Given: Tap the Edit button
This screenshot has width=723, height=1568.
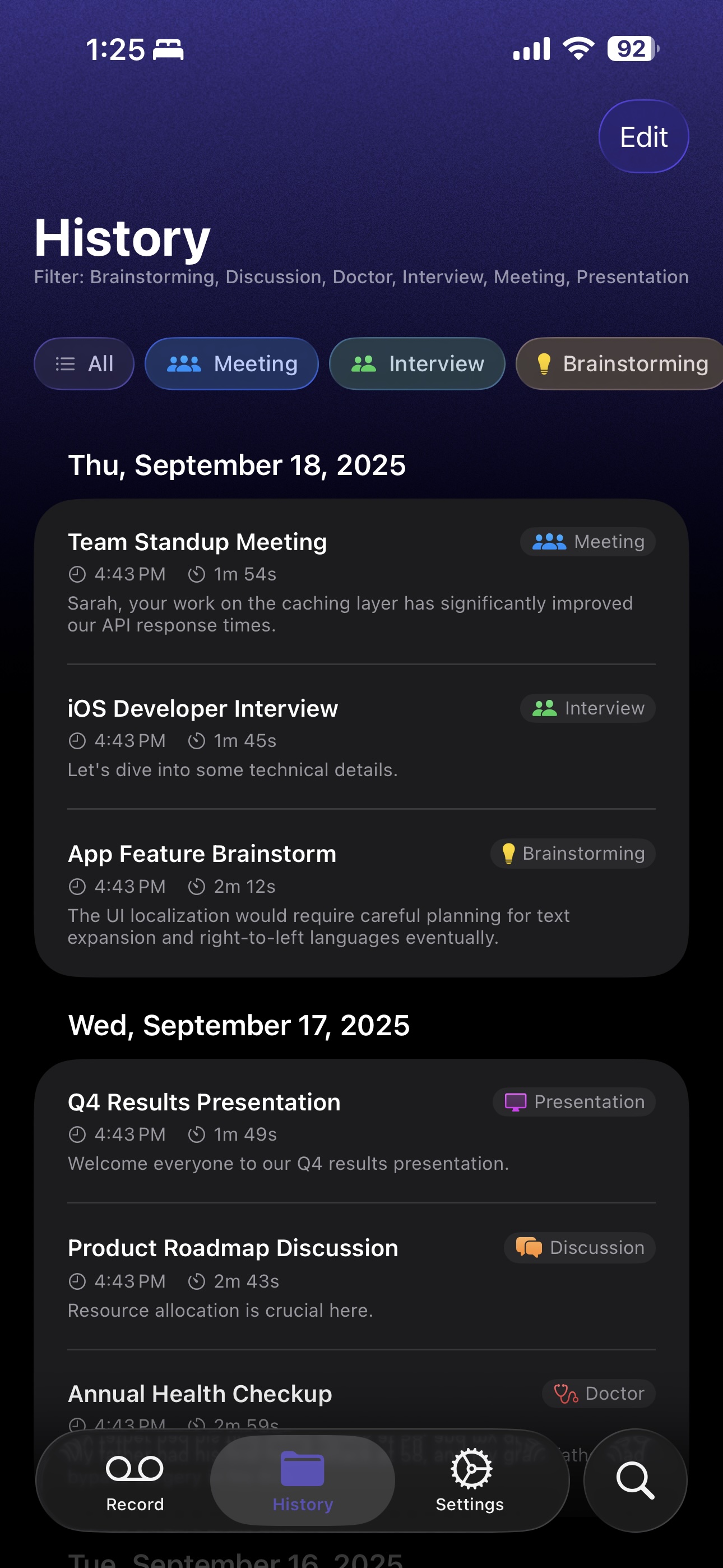Looking at the screenshot, I should pyautogui.click(x=643, y=136).
